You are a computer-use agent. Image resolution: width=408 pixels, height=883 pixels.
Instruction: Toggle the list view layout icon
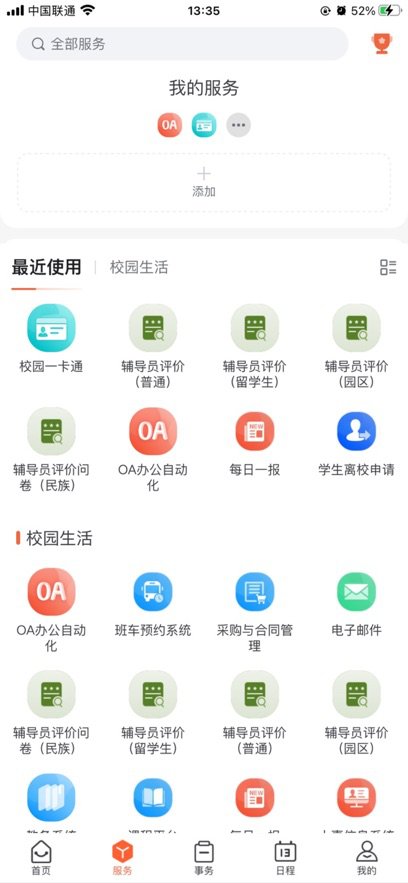point(388,267)
